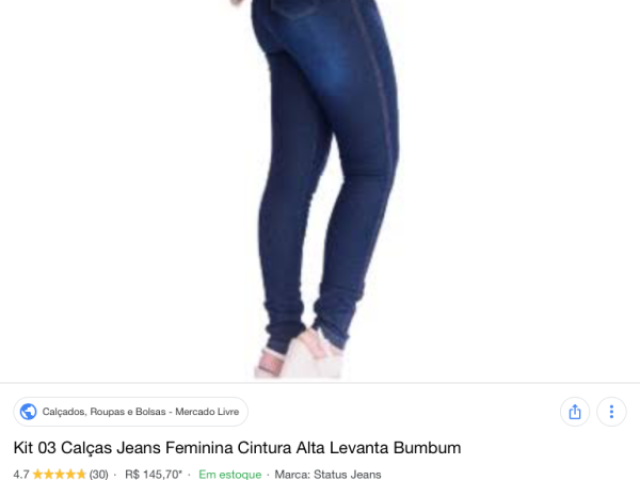The image size is (640, 480).
Task: Open the Mercado Livre source chip
Action: (x=131, y=412)
